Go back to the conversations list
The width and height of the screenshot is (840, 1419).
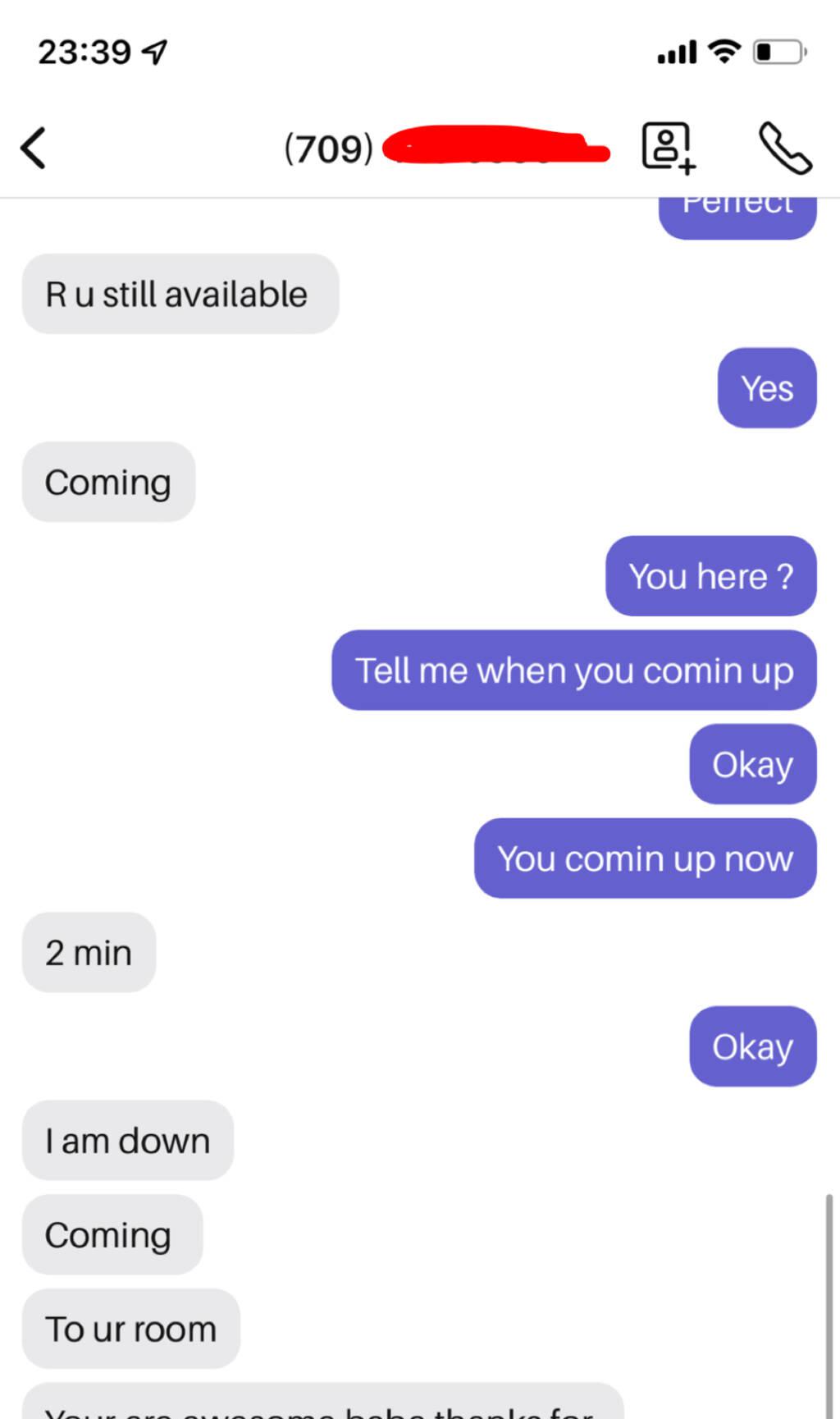(34, 149)
